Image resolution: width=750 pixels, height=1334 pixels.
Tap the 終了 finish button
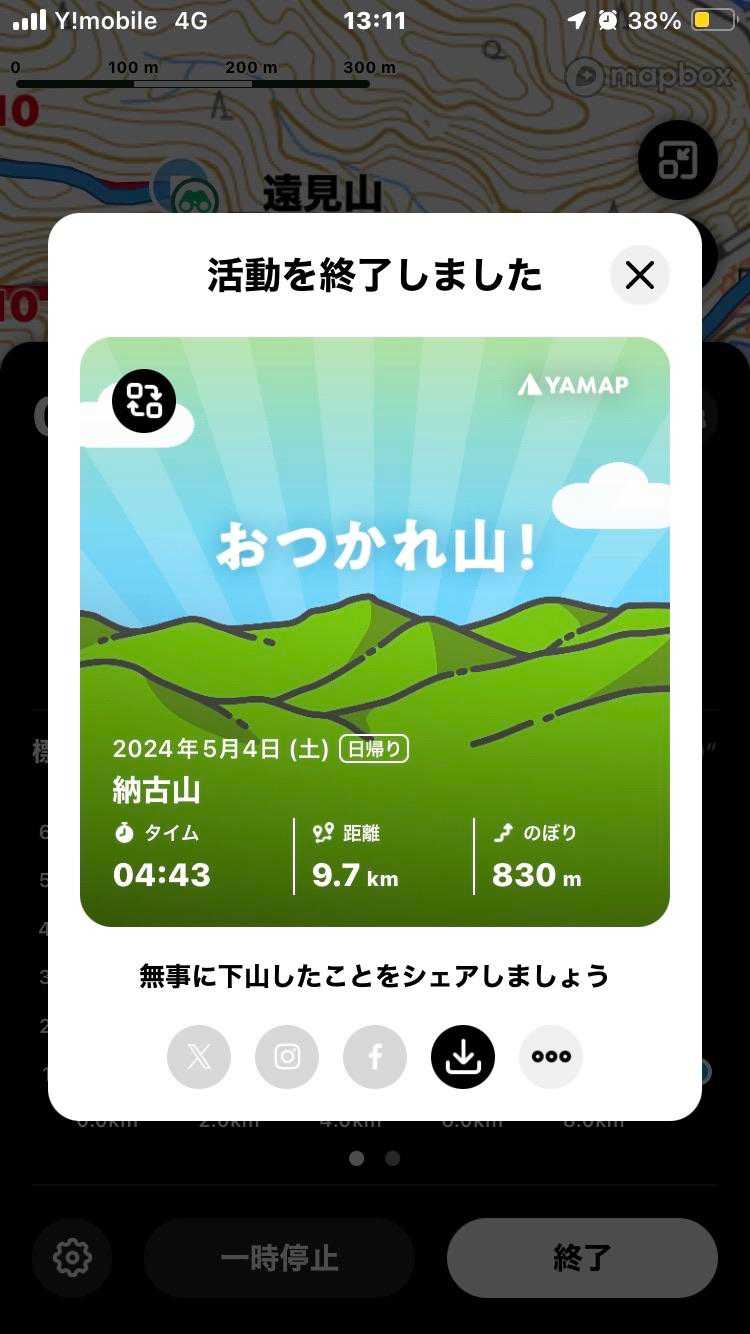[582, 1258]
